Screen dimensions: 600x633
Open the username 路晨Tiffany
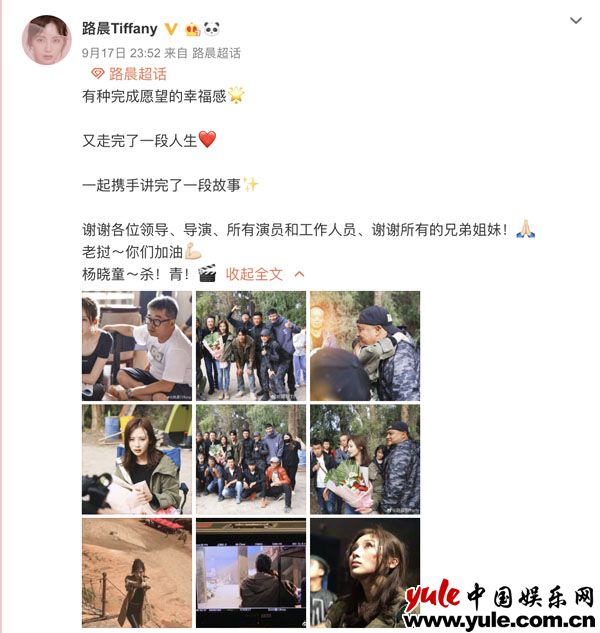pos(119,28)
